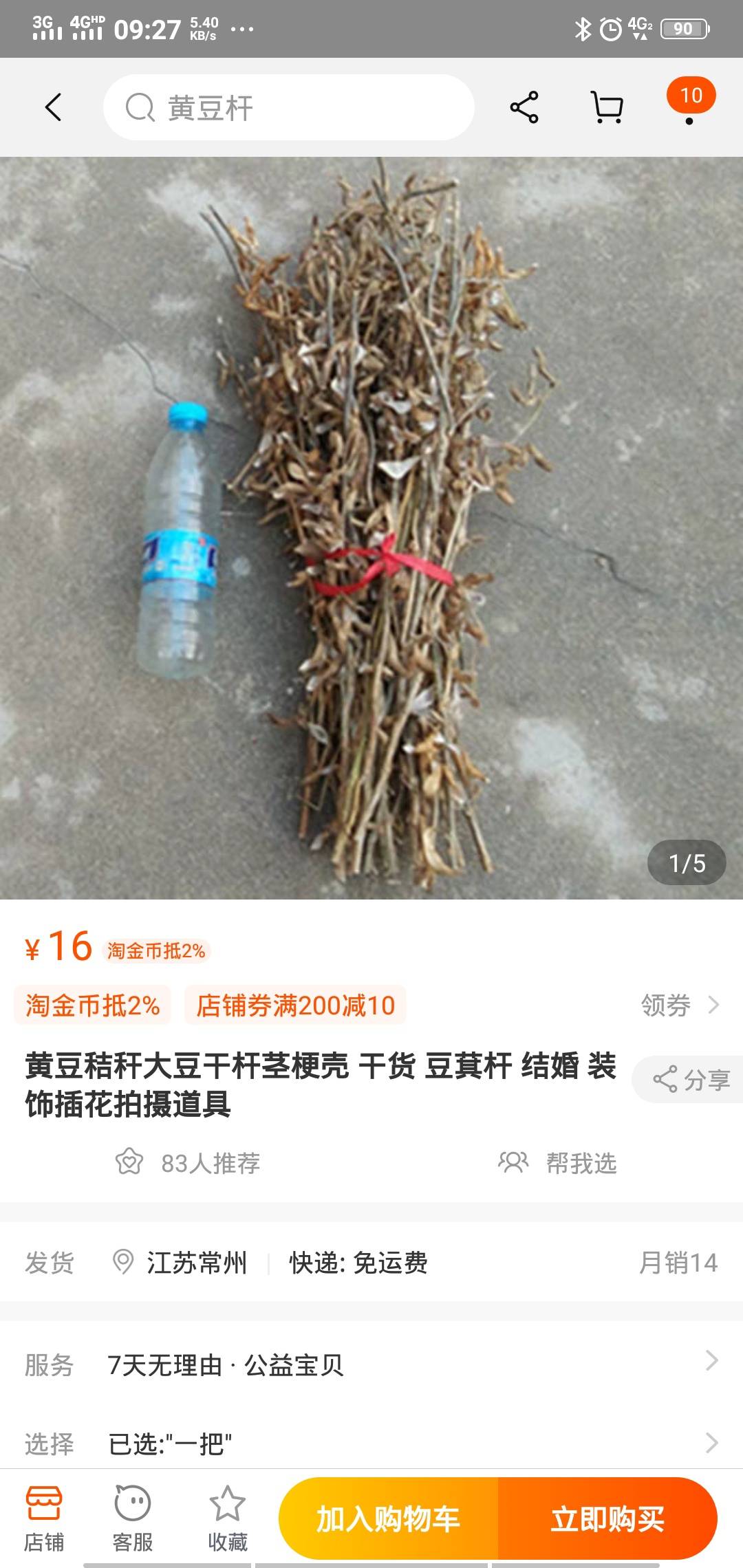Viewport: 743px width, 1568px height.
Task: Tap 领券 to claim coupons
Action: point(678,1005)
